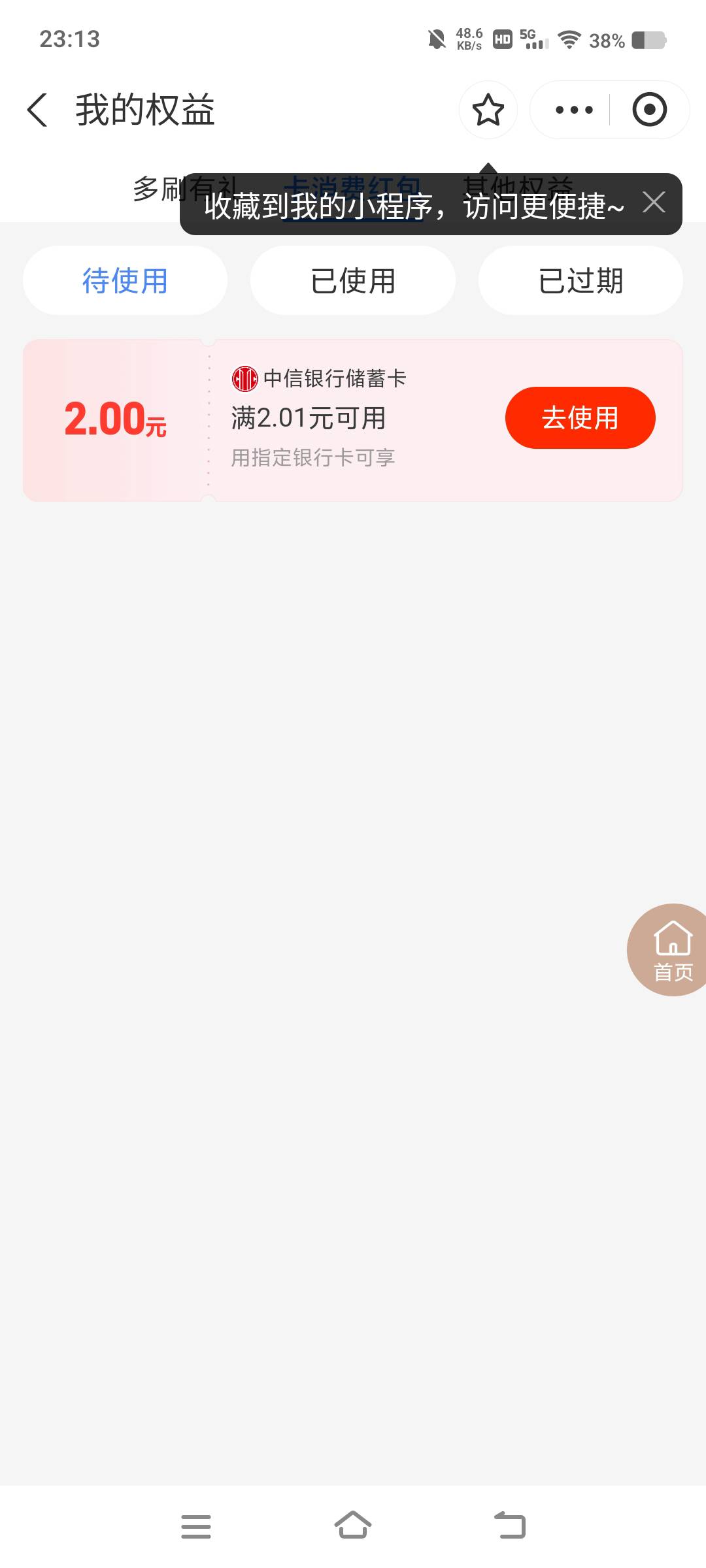The height and width of the screenshot is (1568, 706).
Task: Go back from 我的权益 page
Action: coord(37,110)
